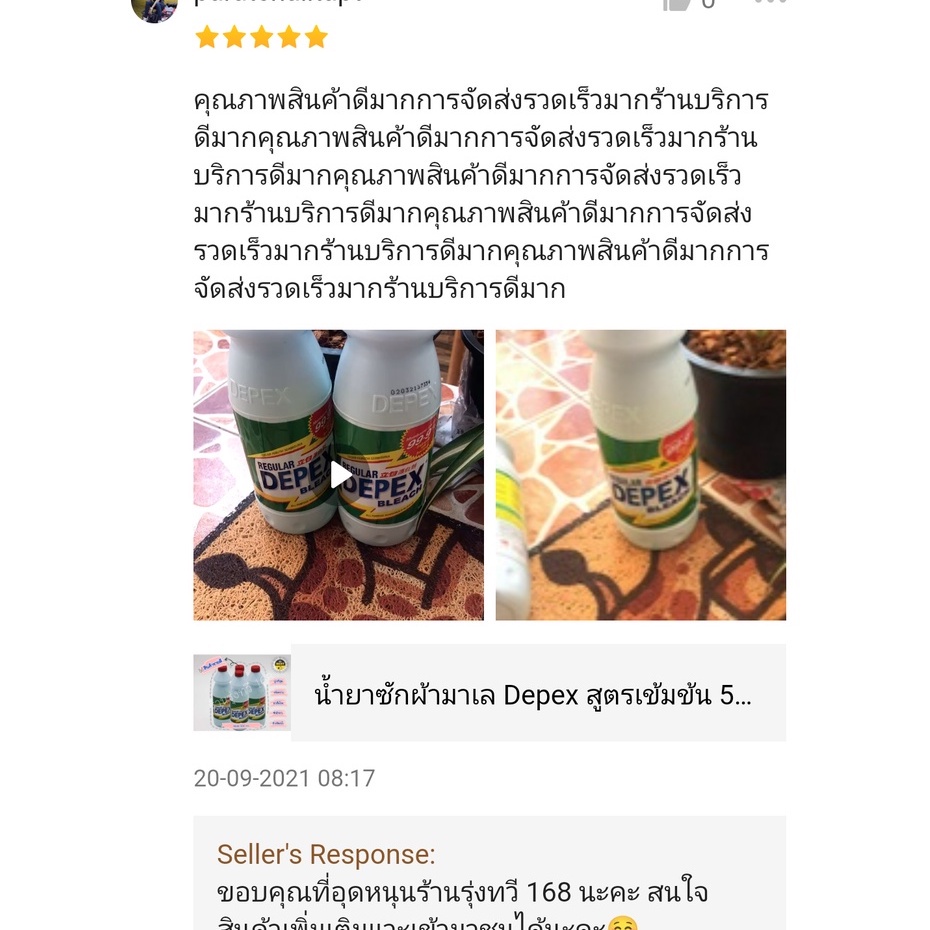Open the review photo of a single bottle

pyautogui.click(x=640, y=475)
